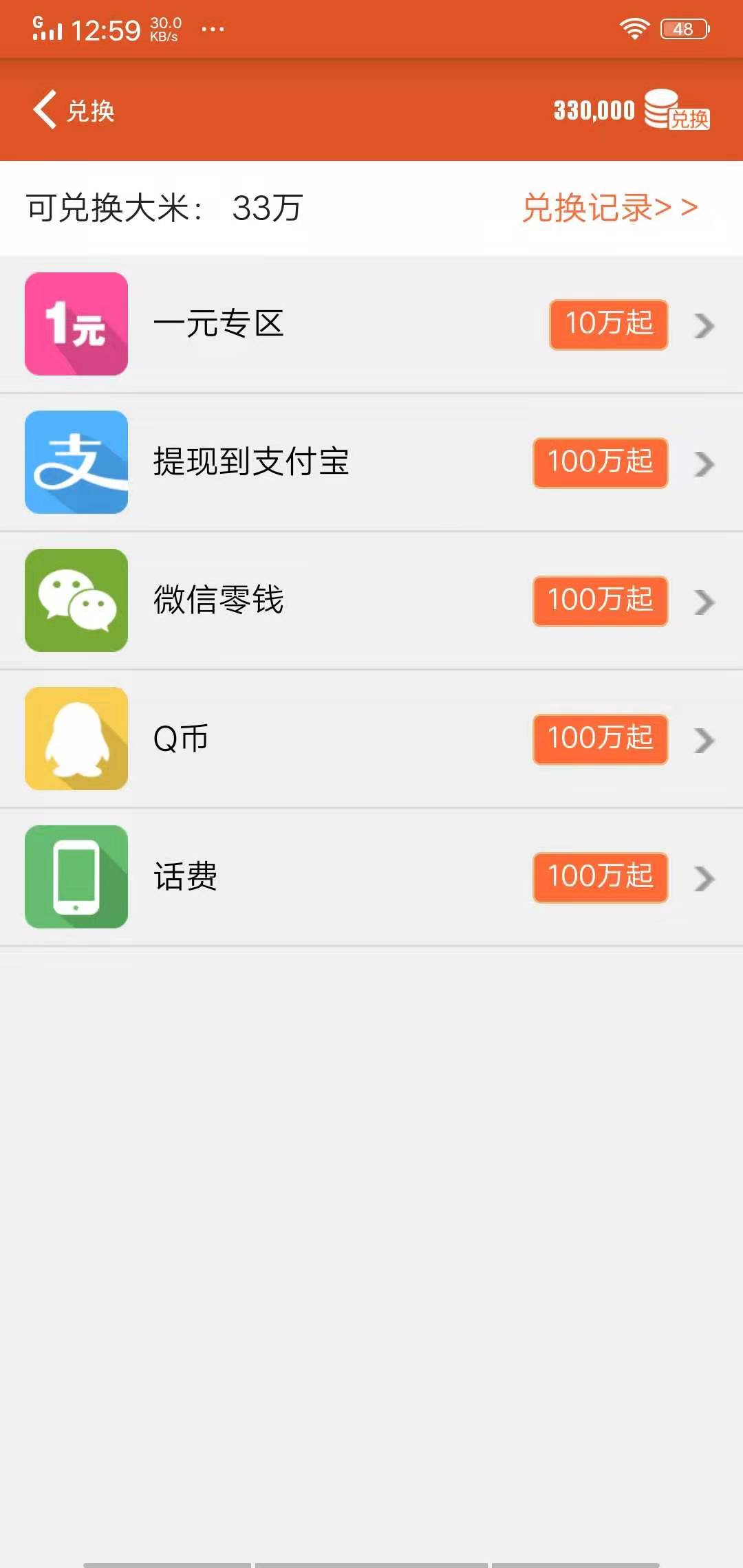Open the Q币 row via its chevron
This screenshot has height=1568, width=743.
(x=703, y=739)
